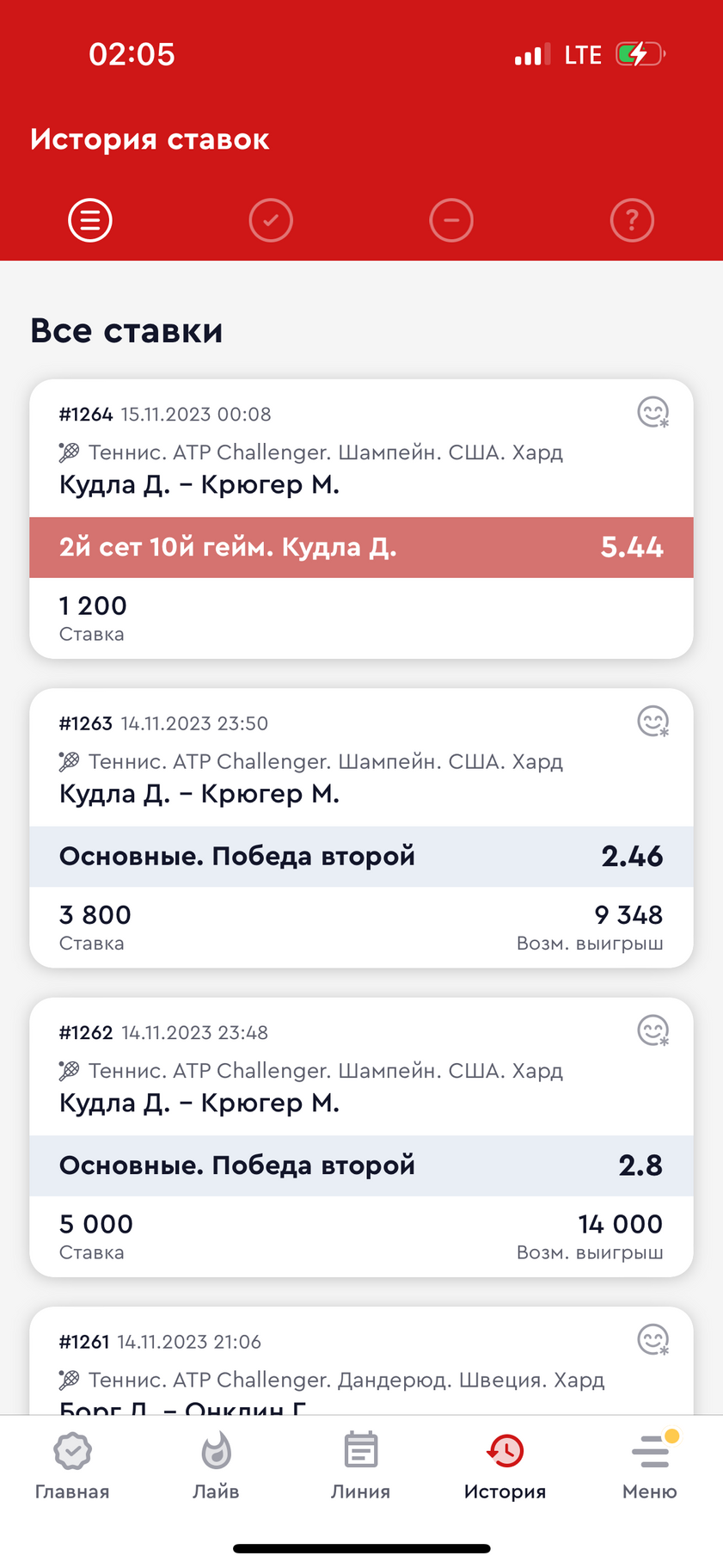723x1568 pixels.
Task: Open bet #1263 card
Action: (x=361, y=828)
